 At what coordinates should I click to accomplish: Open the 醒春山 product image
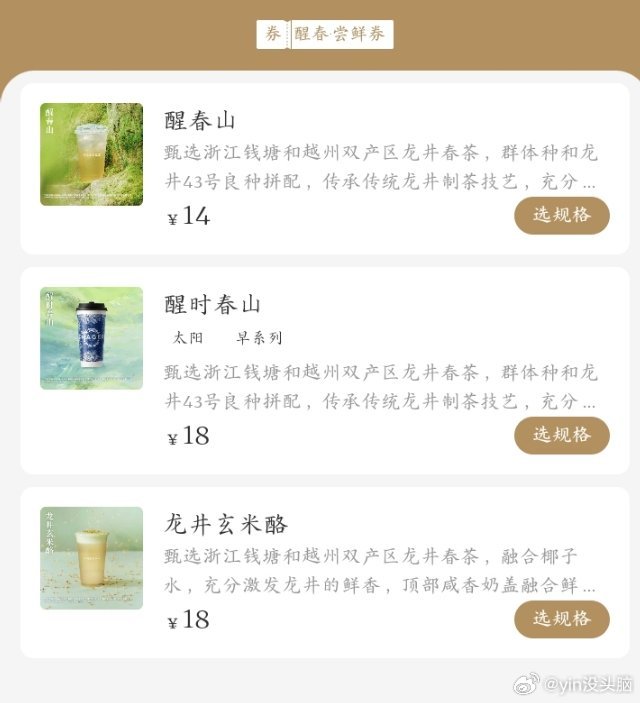click(91, 154)
